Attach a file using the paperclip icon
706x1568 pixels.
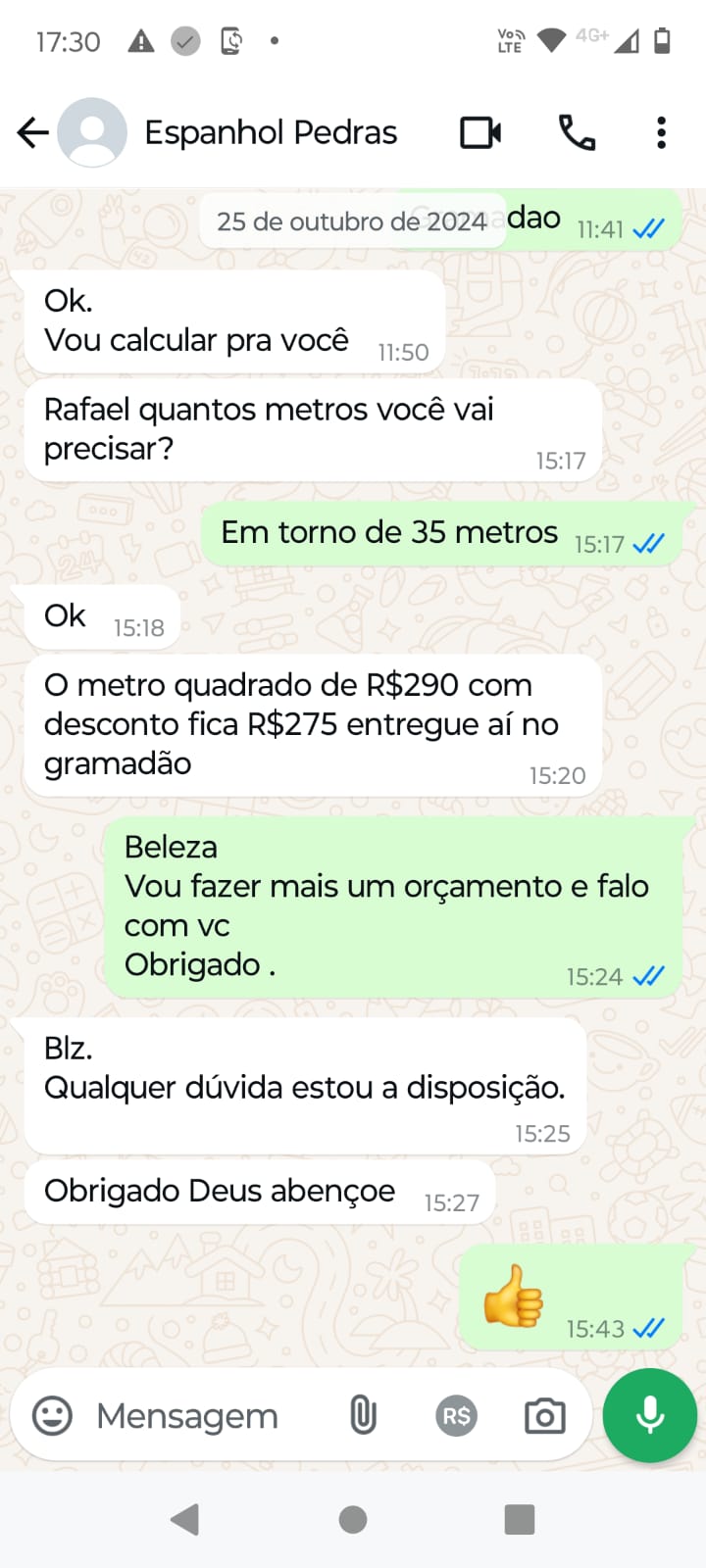(364, 1415)
